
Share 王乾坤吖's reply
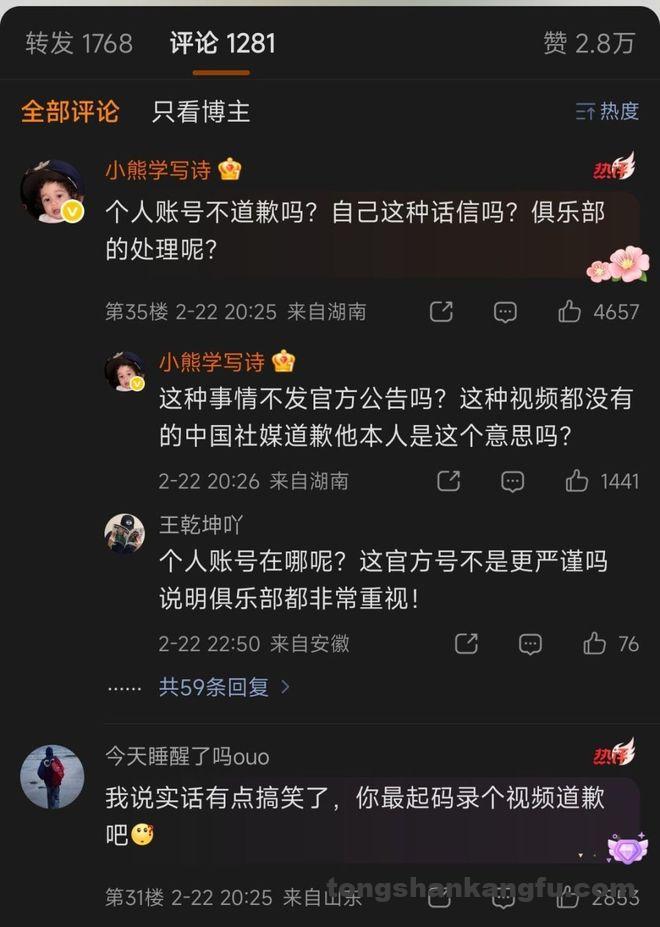click(x=466, y=644)
